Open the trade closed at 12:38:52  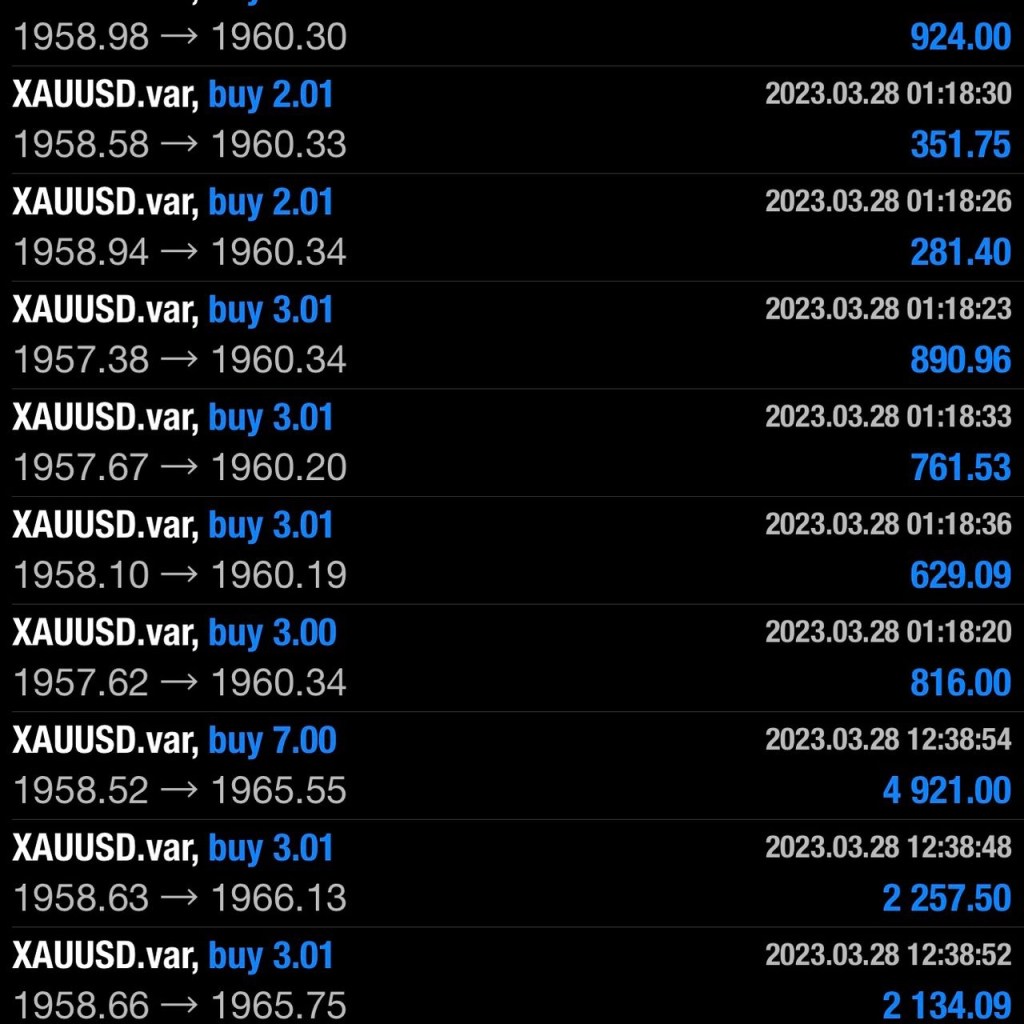point(512,980)
